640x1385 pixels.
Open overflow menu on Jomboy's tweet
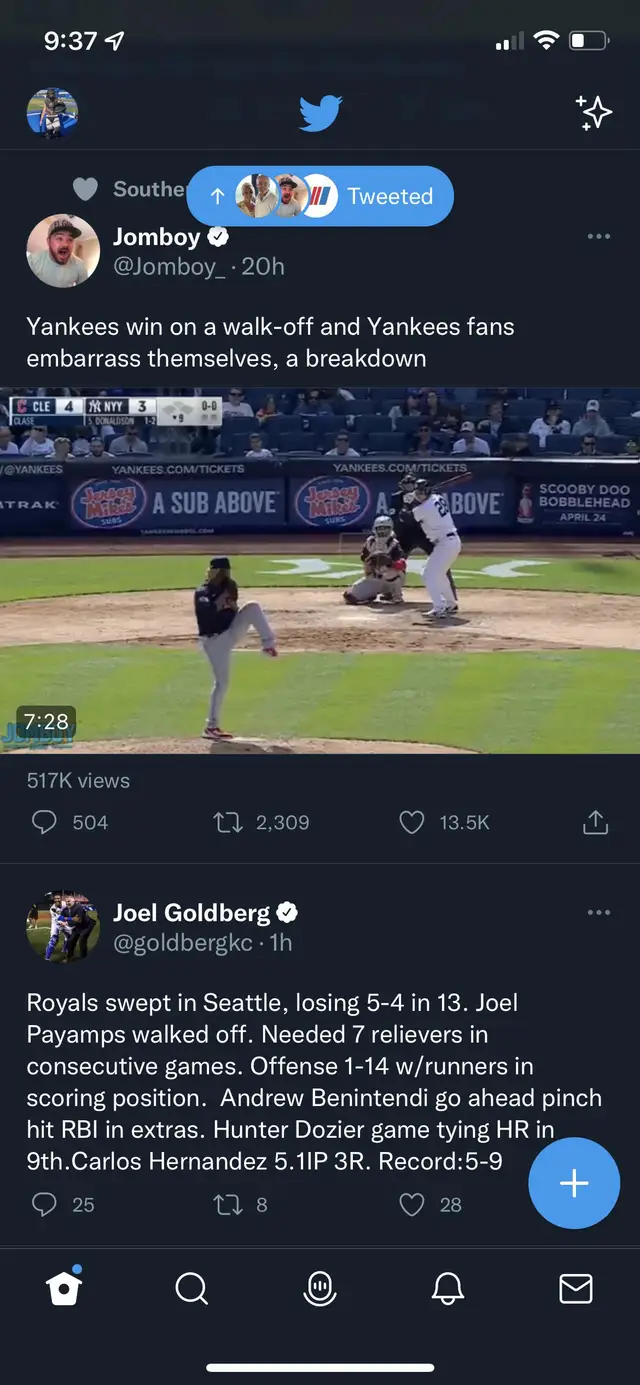tap(598, 237)
